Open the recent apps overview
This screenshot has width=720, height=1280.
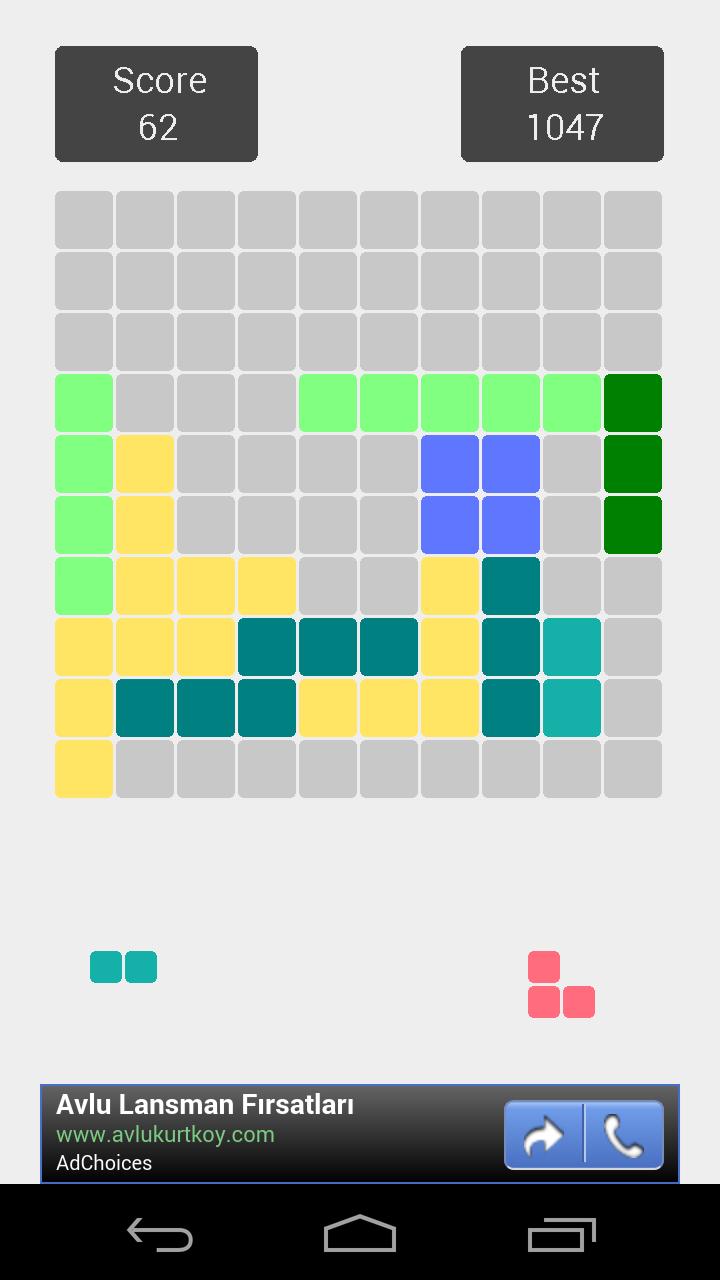click(561, 1235)
